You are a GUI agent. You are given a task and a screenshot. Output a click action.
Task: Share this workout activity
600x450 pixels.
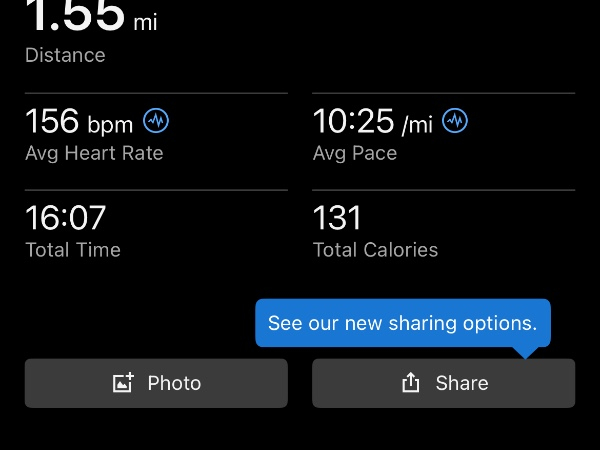(x=443, y=383)
